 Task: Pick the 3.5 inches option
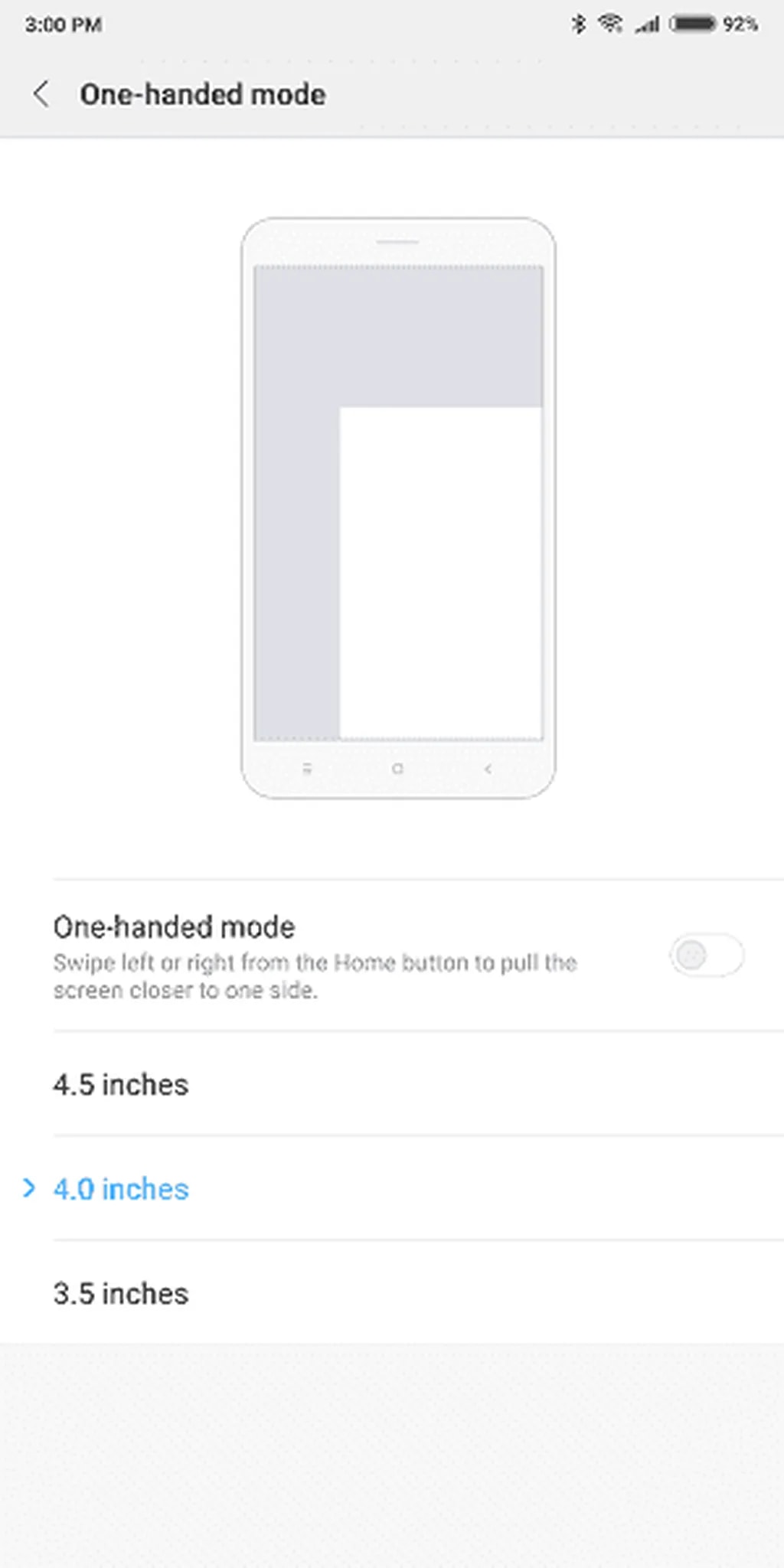pos(121,1293)
